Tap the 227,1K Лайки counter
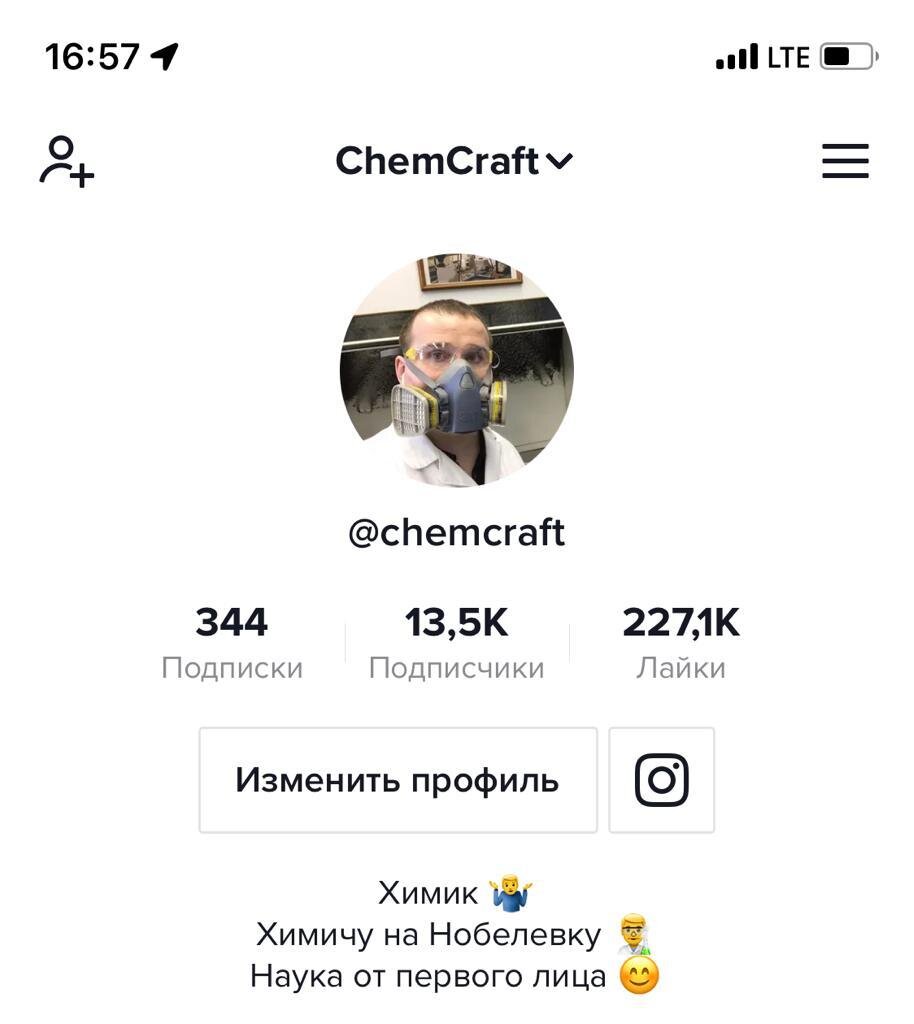This screenshot has width=914, height=1024. (x=683, y=640)
